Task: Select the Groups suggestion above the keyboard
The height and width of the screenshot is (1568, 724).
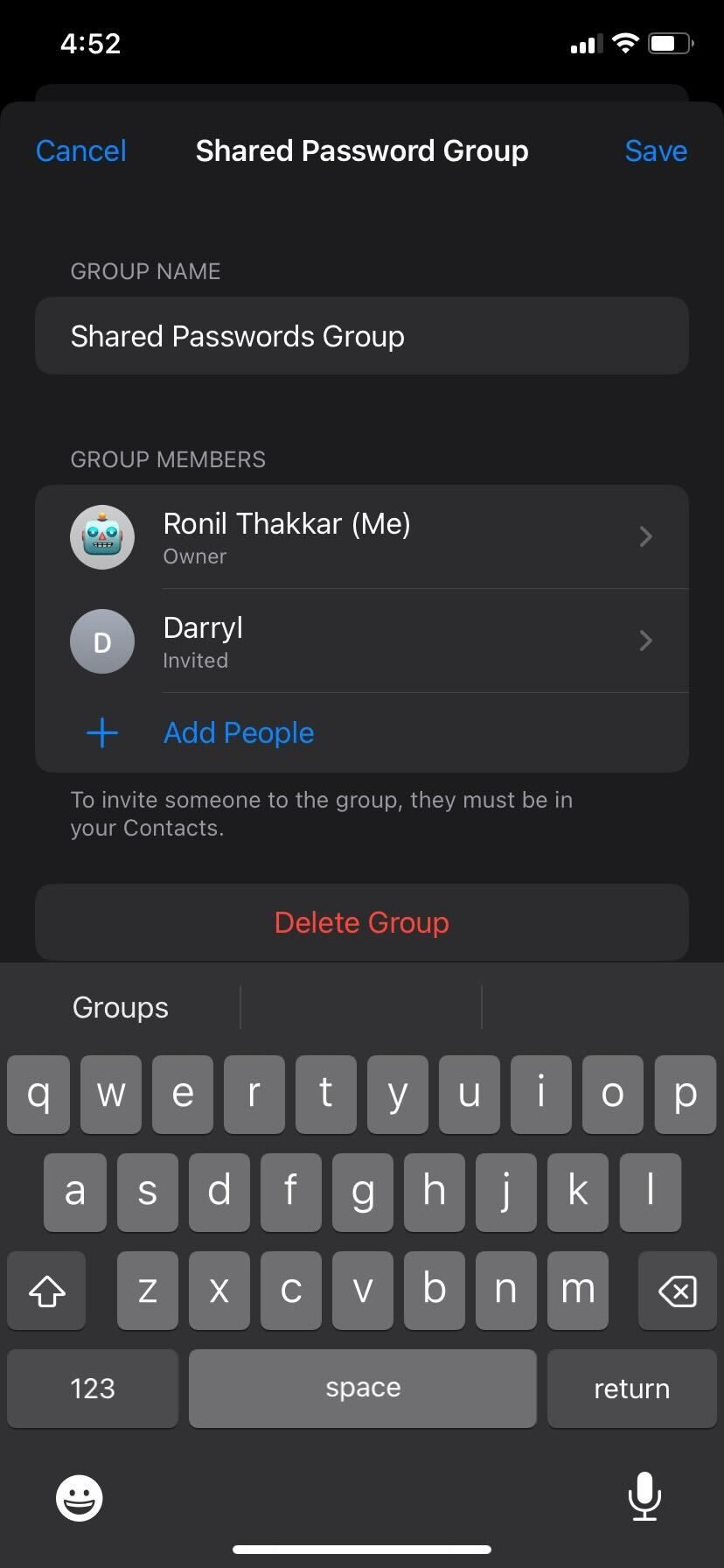Action: point(120,1007)
